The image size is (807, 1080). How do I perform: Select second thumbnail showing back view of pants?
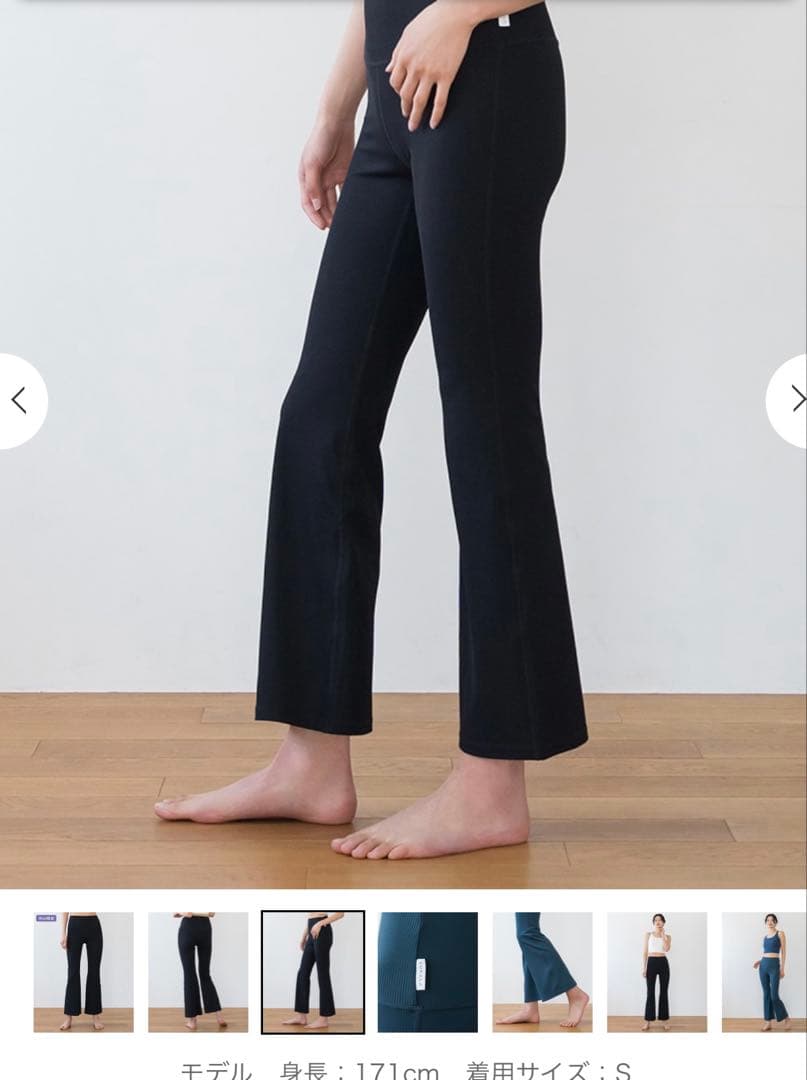(198, 971)
